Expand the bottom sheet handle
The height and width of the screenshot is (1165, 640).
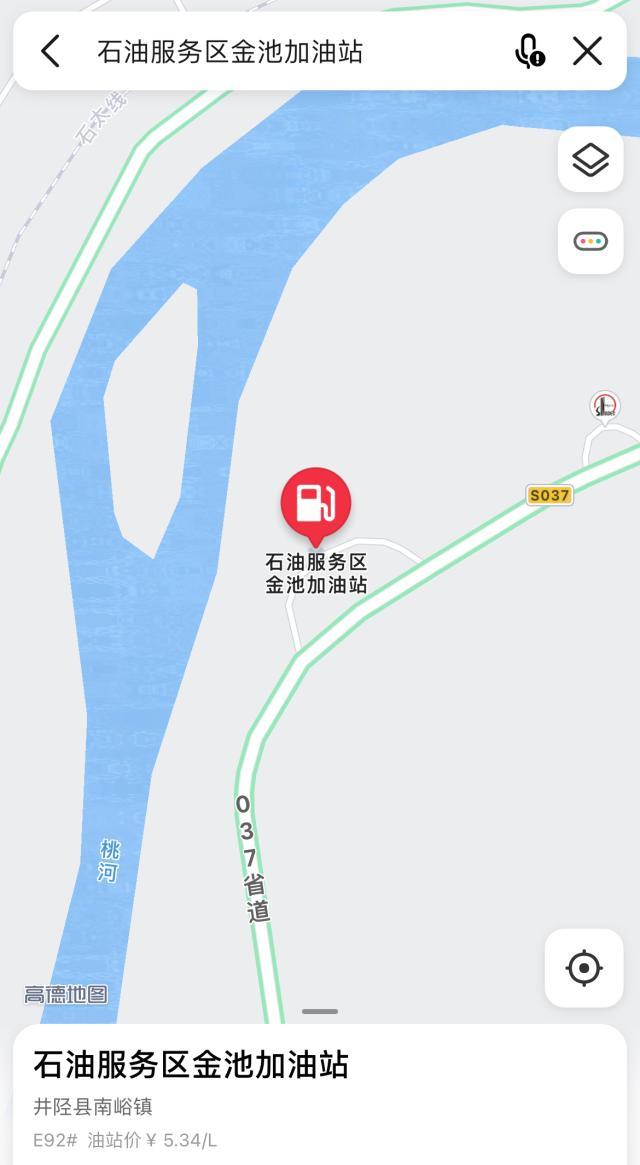[x=320, y=1011]
